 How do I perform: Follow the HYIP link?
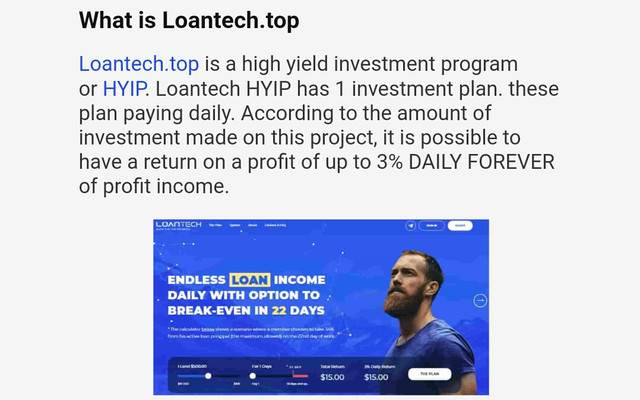[x=125, y=89]
